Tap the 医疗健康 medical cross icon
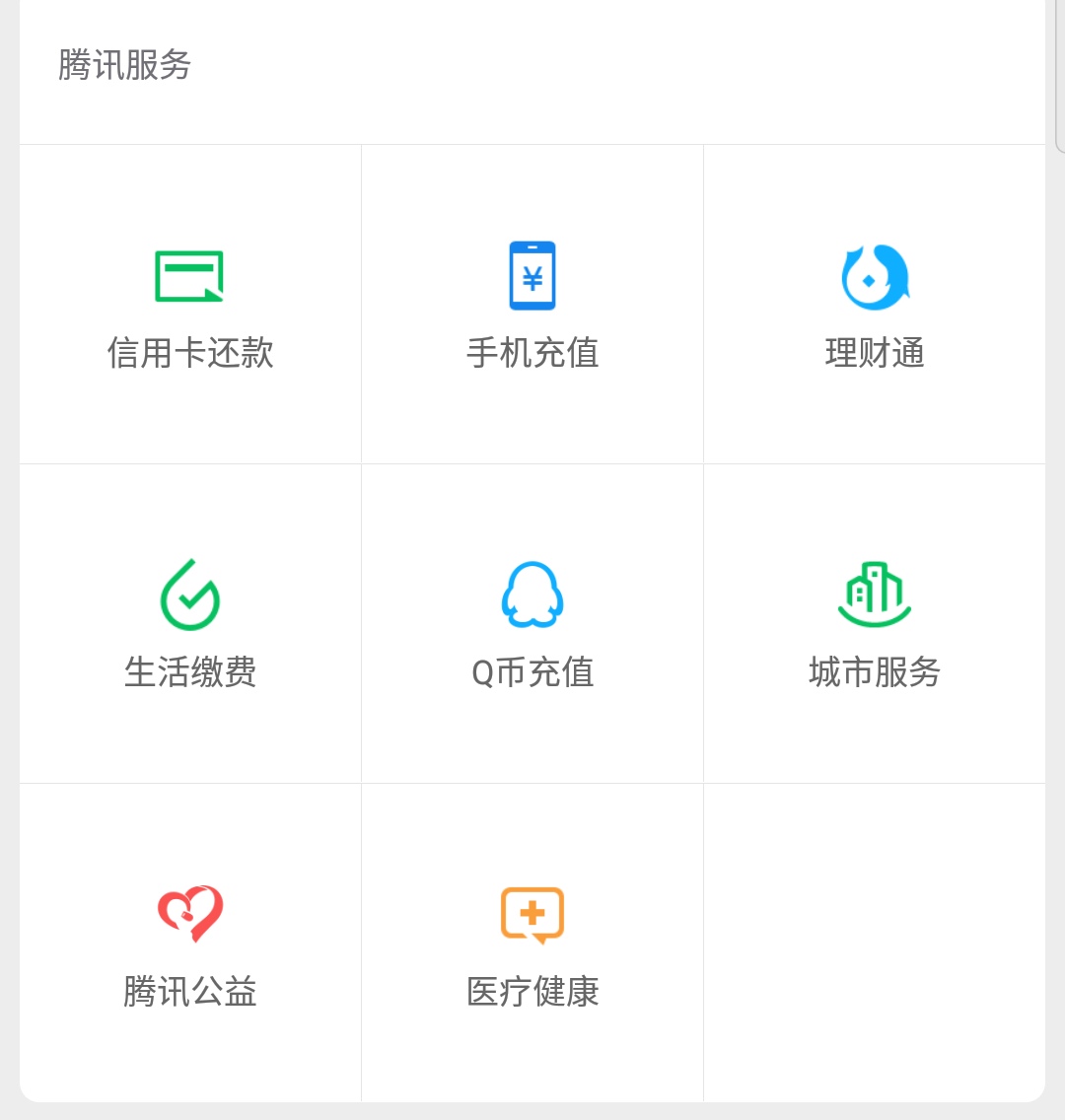Screen dimensions: 1065x1120 tap(532, 914)
